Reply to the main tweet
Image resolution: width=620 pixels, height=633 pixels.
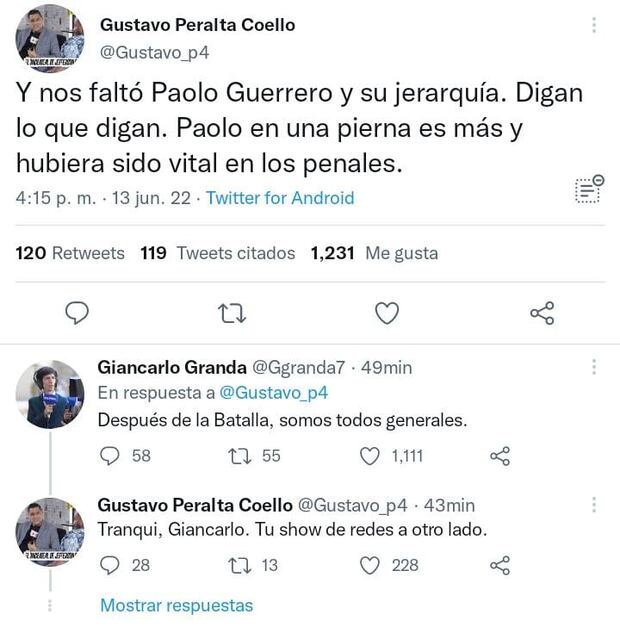77,314
